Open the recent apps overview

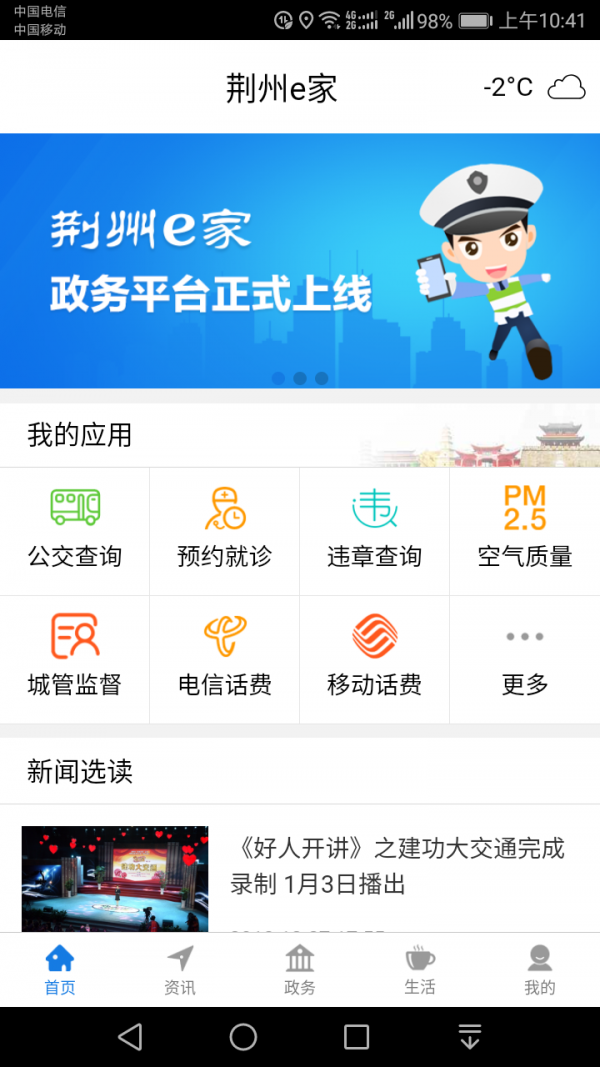[356, 1037]
